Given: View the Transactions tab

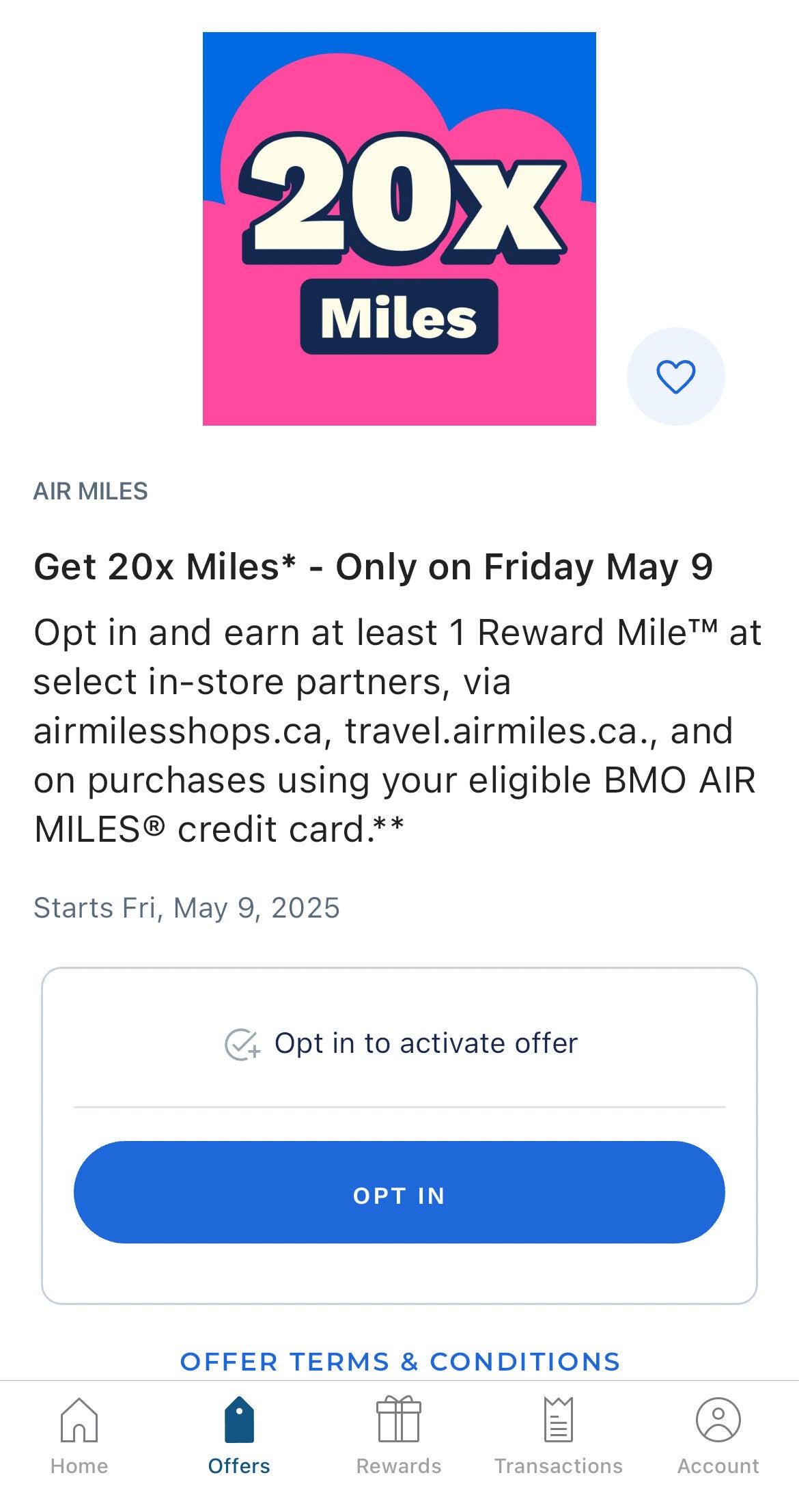Looking at the screenshot, I should tap(559, 1436).
